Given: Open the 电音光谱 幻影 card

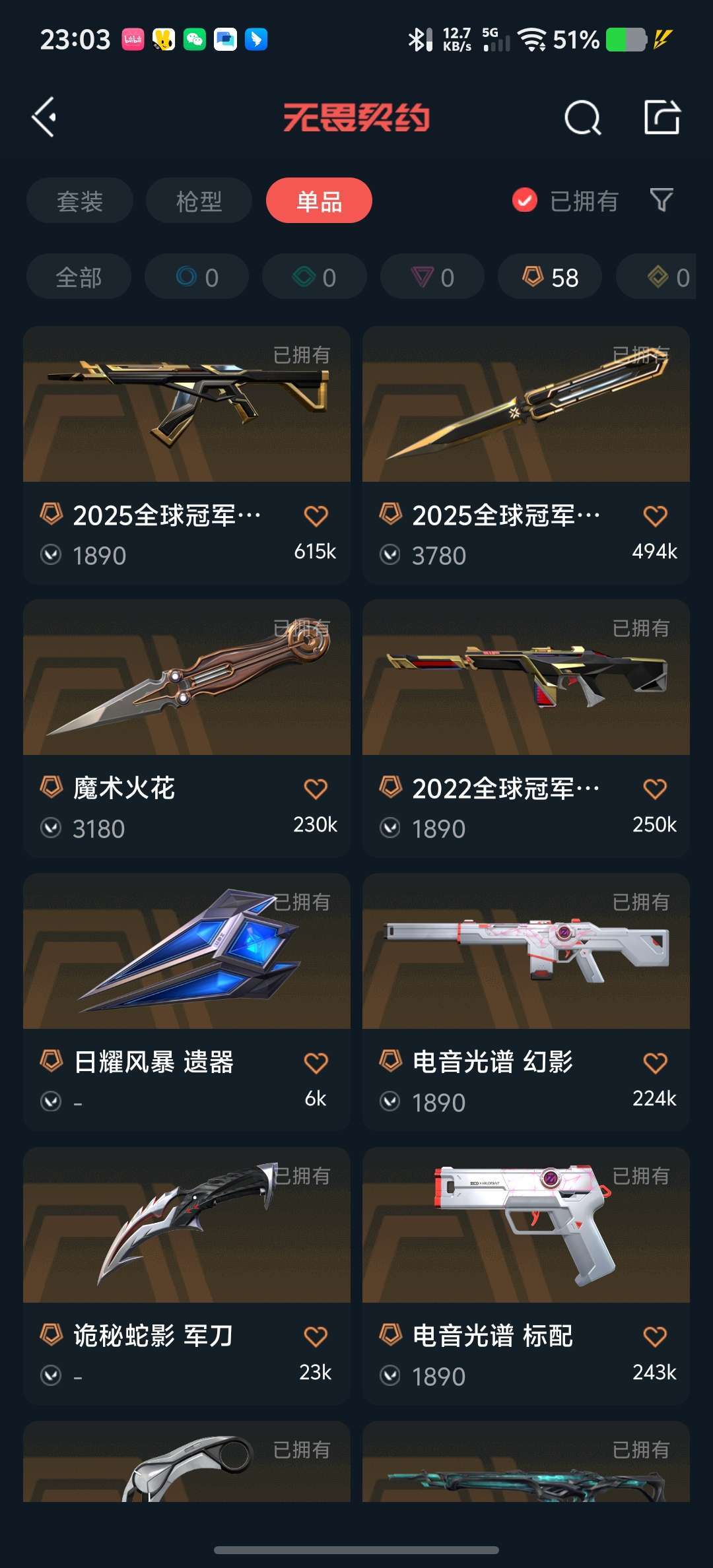Looking at the screenshot, I should (526, 1002).
